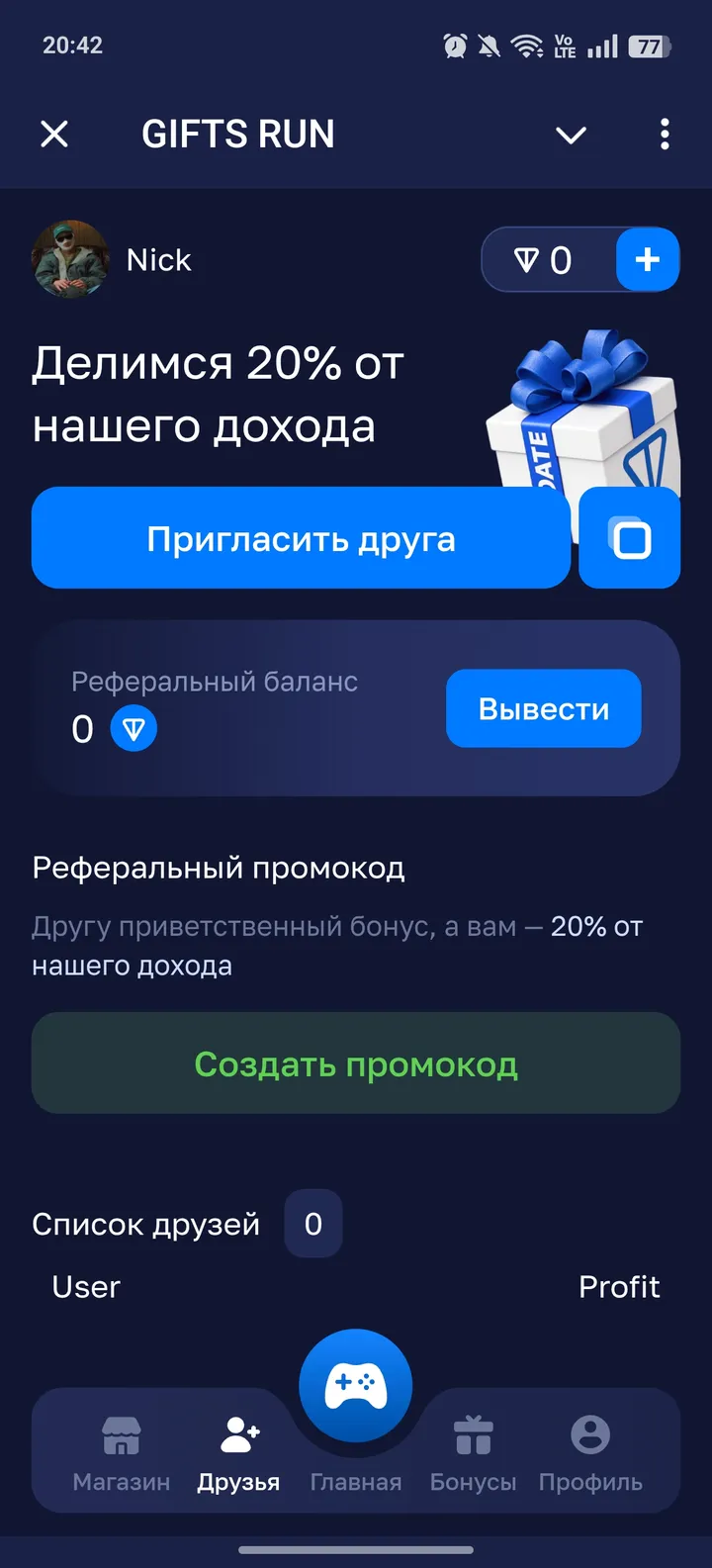Tap Создать промокод to create a promo code
The height and width of the screenshot is (1568, 712).
tap(356, 1062)
